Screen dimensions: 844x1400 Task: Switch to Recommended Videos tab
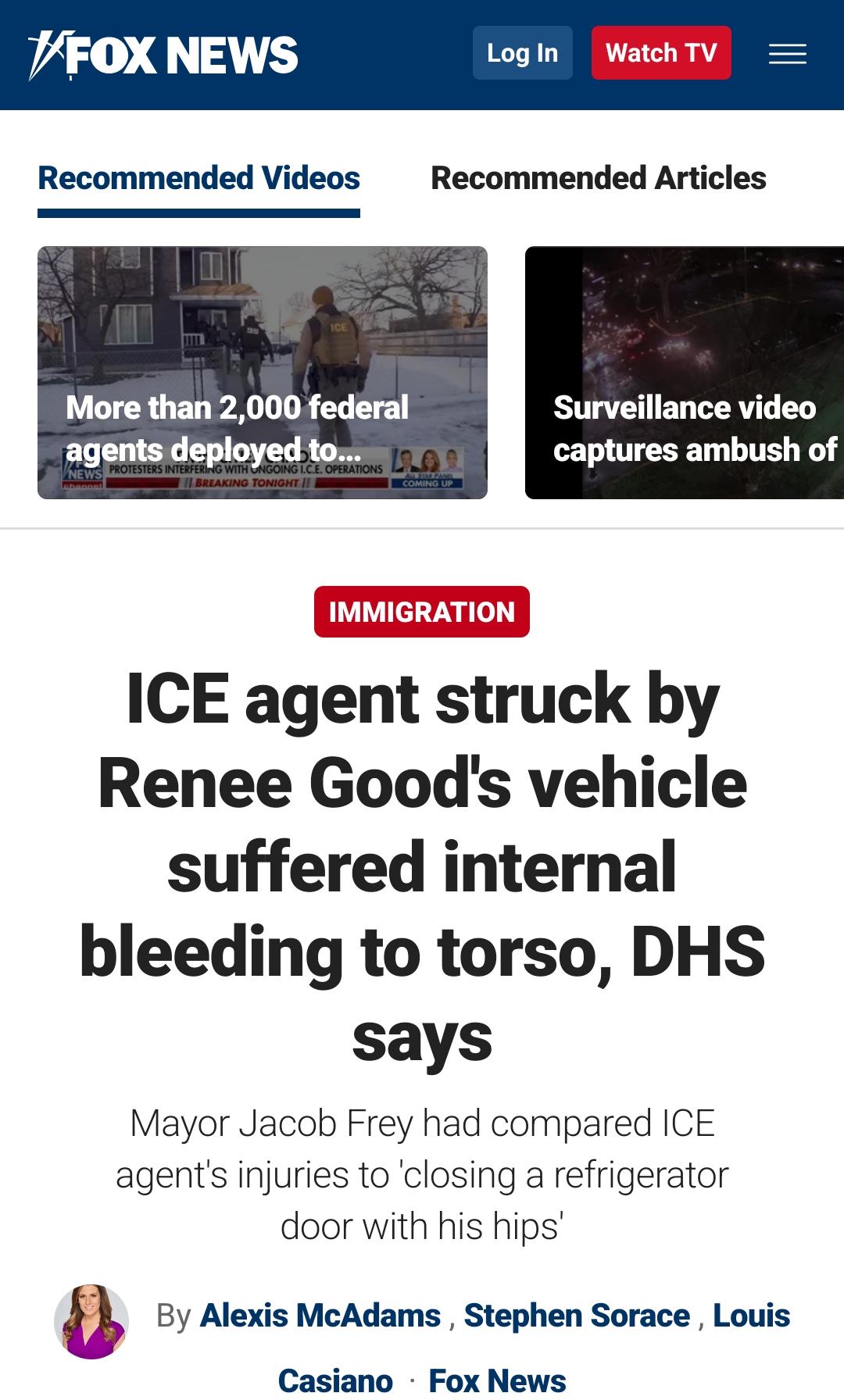pos(198,179)
